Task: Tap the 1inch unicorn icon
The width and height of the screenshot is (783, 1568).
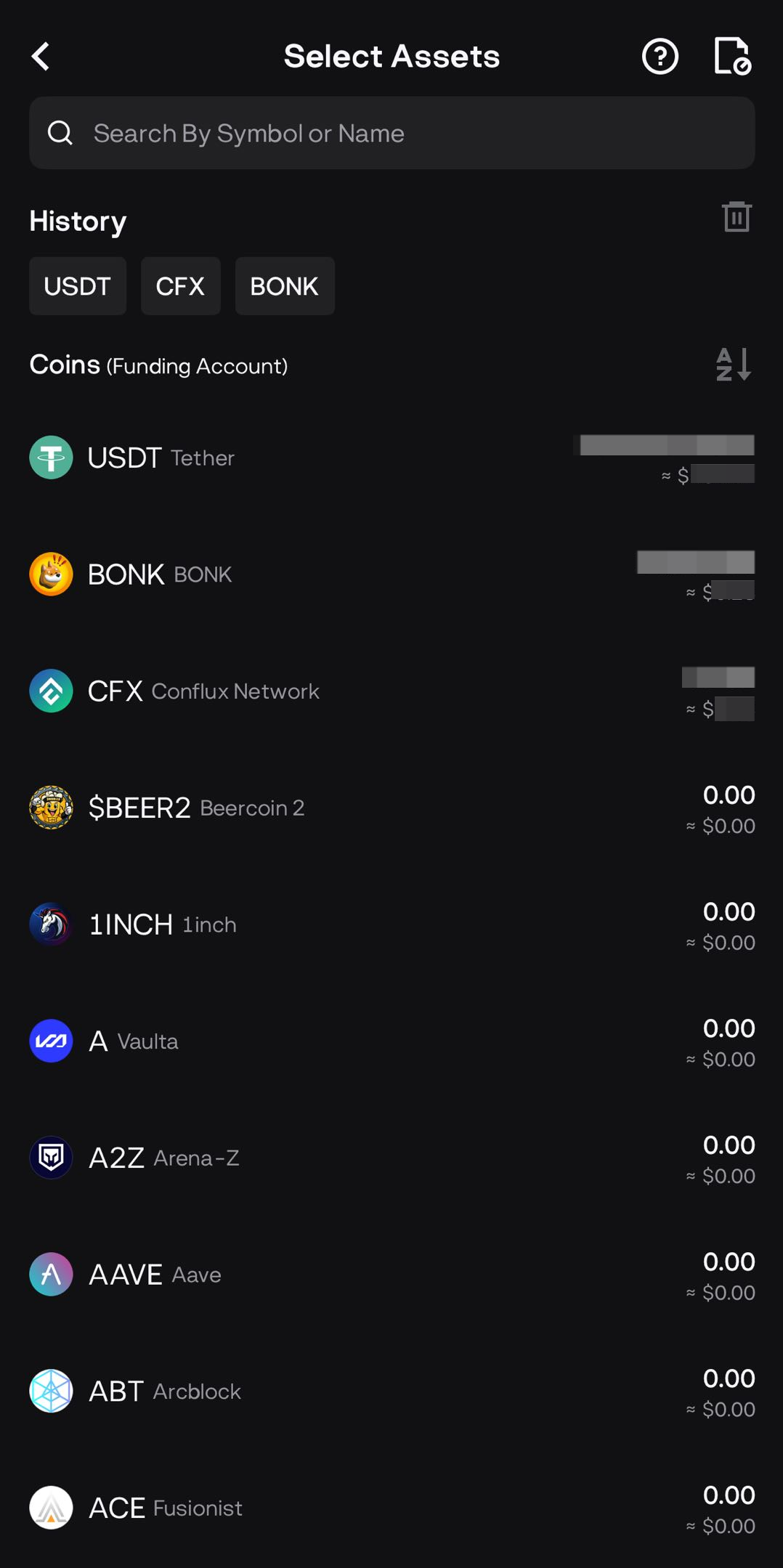Action: point(50,924)
